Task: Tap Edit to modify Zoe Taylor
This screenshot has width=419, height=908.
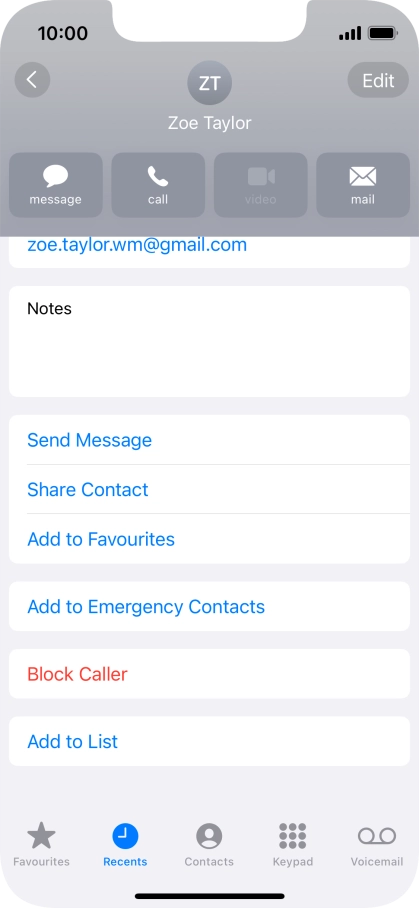Action: click(378, 80)
